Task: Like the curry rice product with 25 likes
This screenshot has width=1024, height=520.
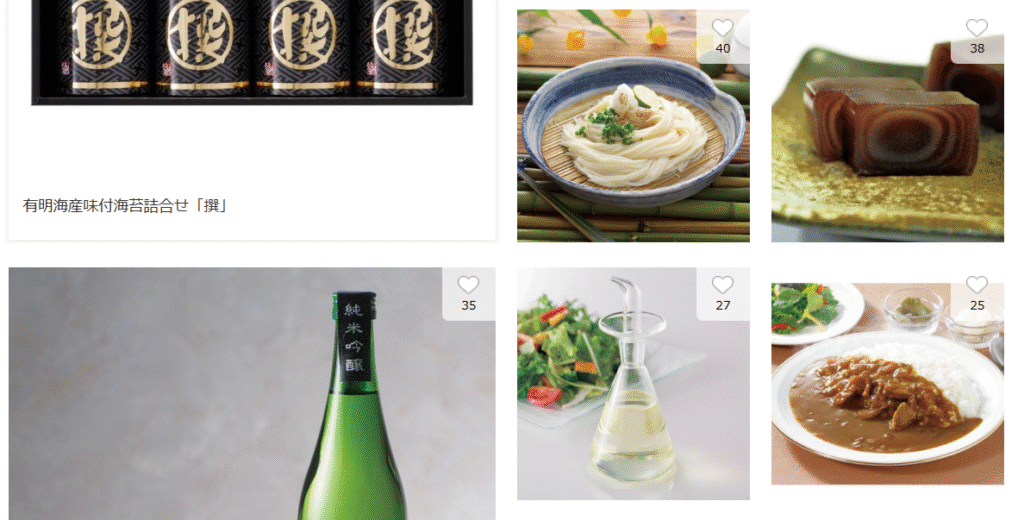Action: pos(976,285)
